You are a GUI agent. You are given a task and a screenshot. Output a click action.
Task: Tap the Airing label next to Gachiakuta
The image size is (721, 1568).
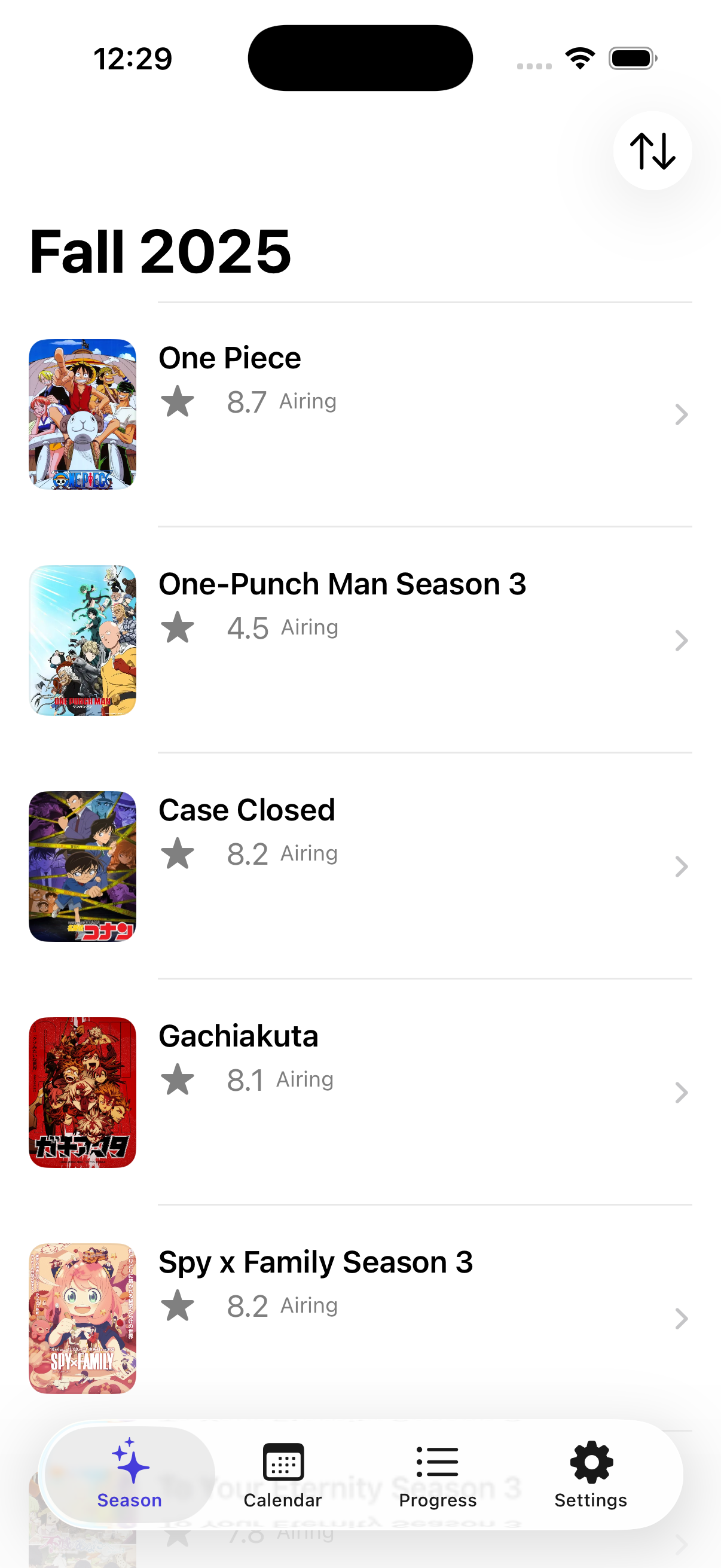305,1079
